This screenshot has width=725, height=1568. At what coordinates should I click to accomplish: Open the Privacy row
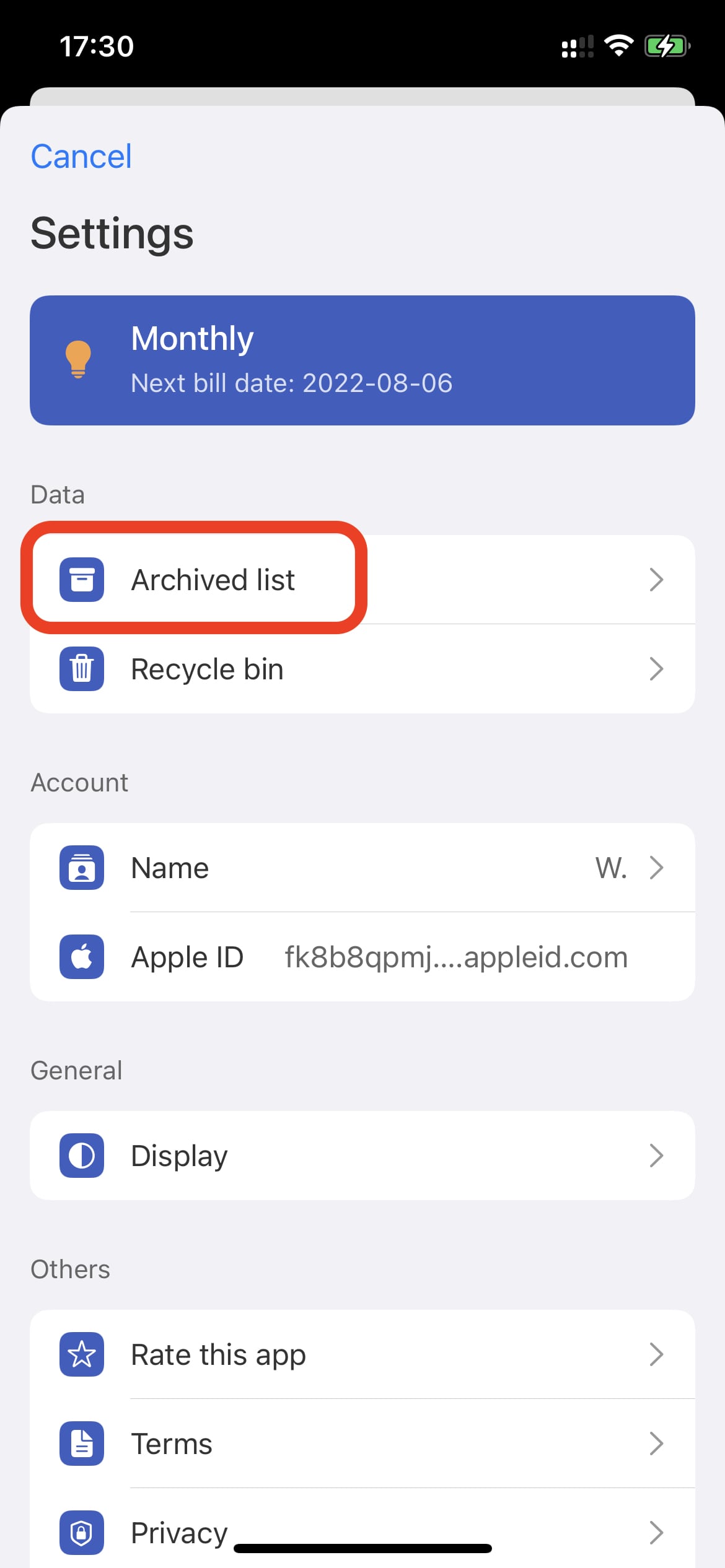click(x=362, y=1528)
